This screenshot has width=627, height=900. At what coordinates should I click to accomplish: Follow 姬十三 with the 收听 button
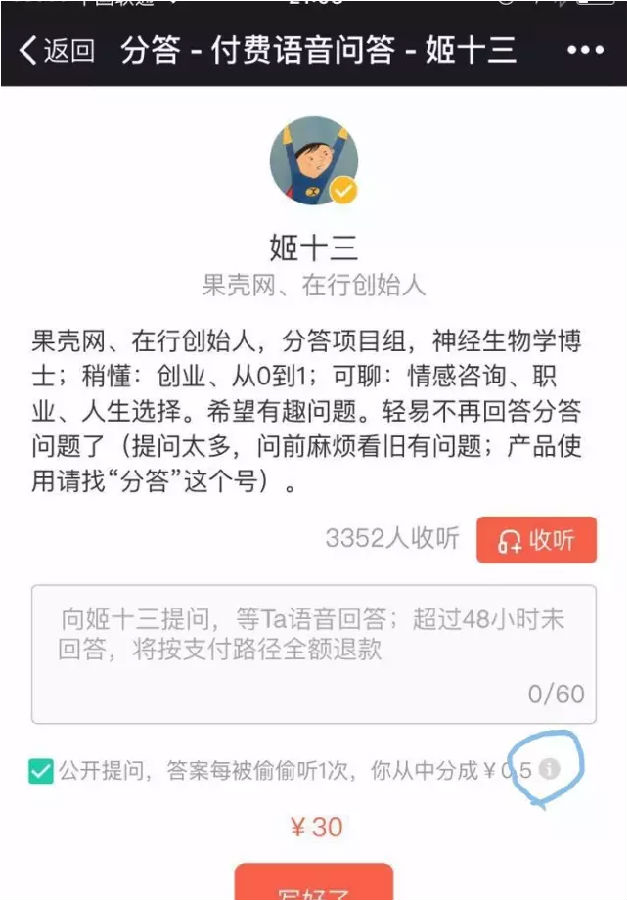click(x=536, y=540)
